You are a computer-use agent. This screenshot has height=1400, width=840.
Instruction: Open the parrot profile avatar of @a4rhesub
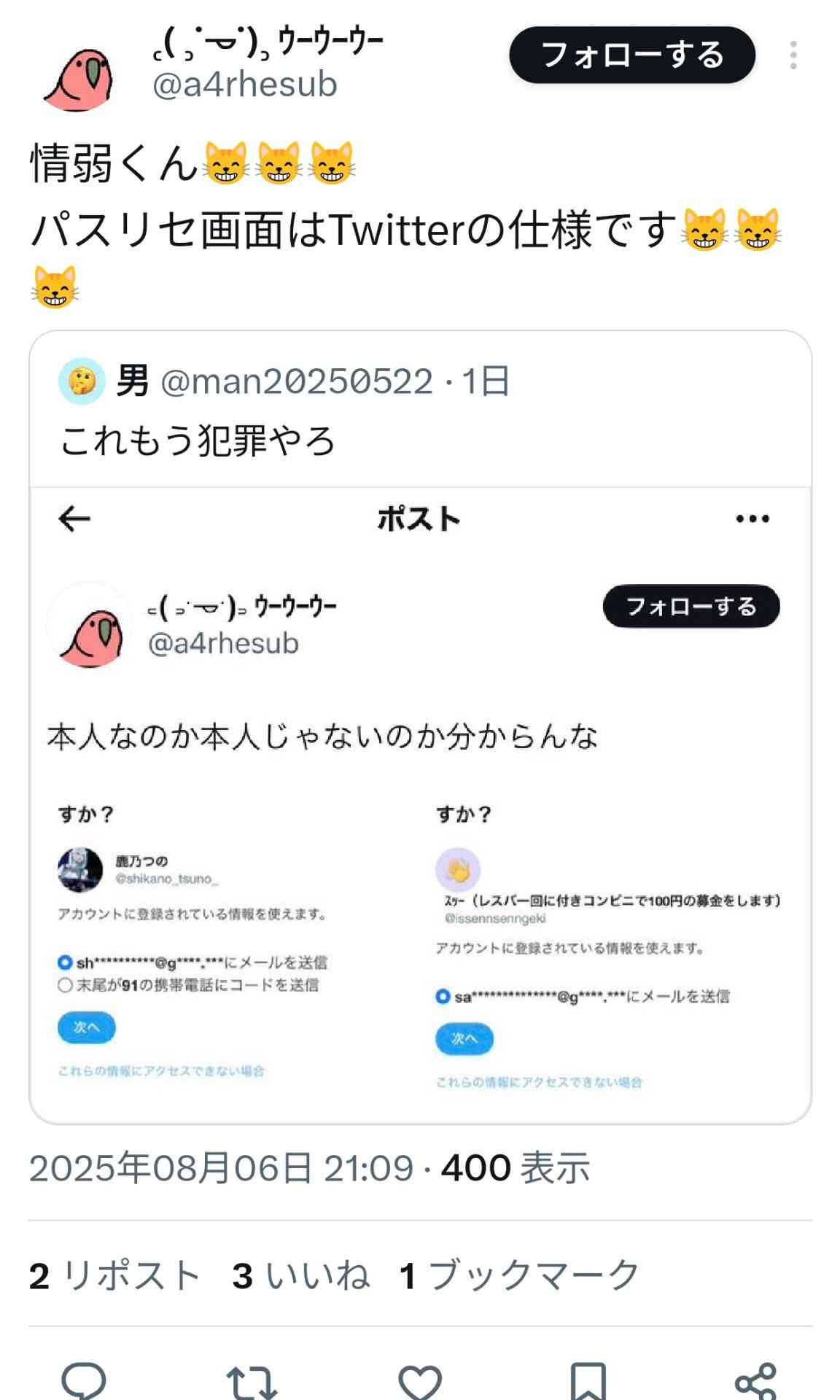79,79
